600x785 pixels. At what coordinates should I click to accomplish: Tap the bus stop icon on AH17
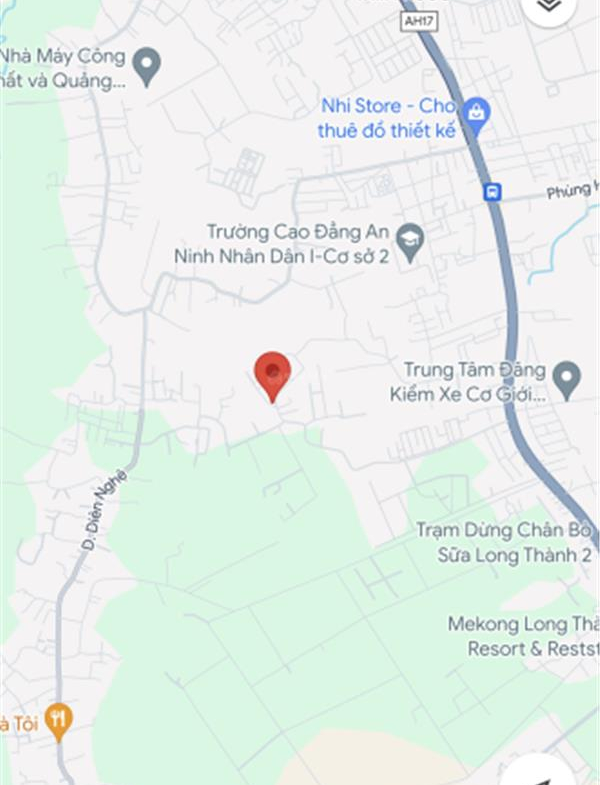click(x=492, y=191)
